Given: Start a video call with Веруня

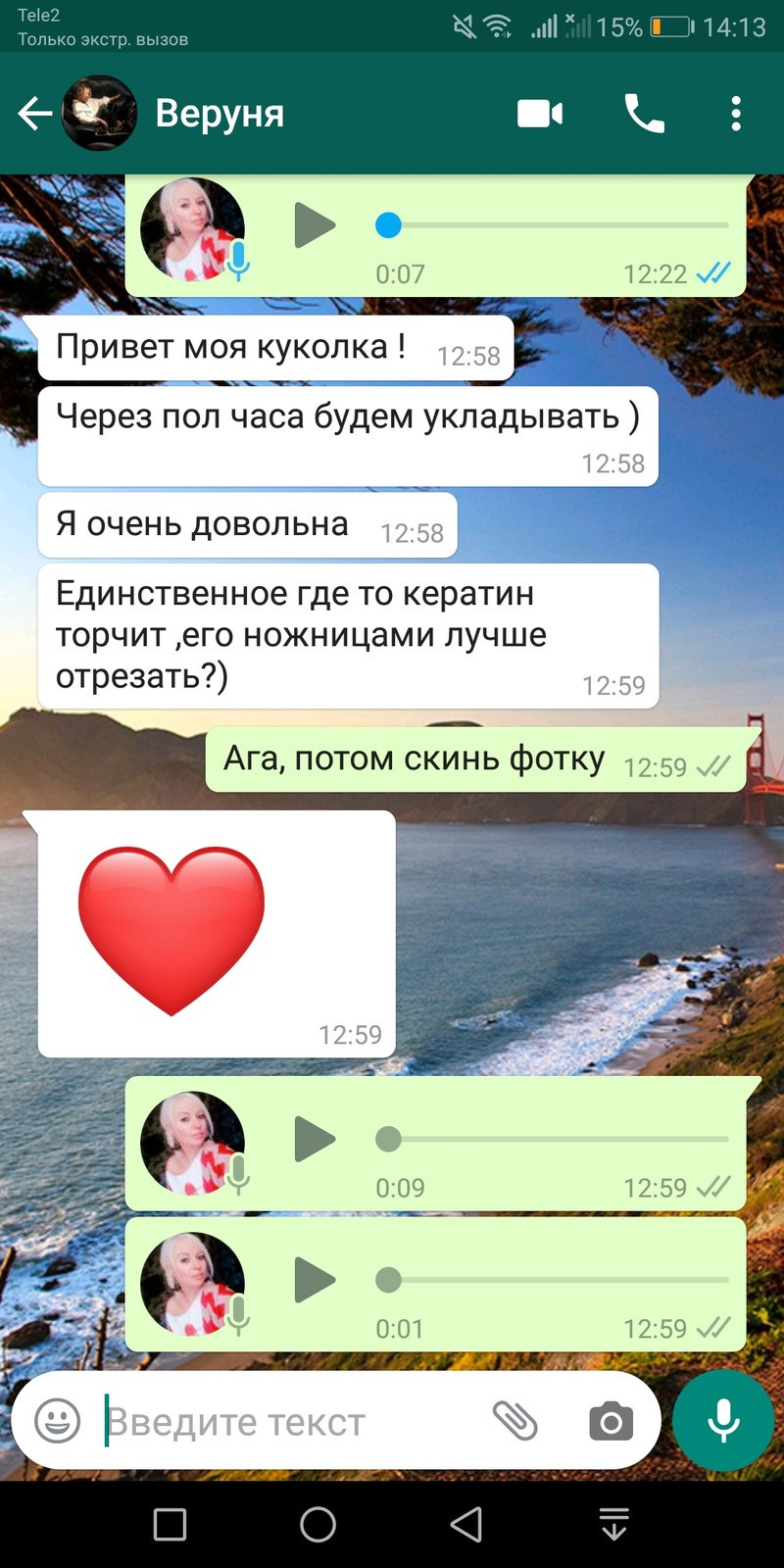Looking at the screenshot, I should (x=540, y=114).
